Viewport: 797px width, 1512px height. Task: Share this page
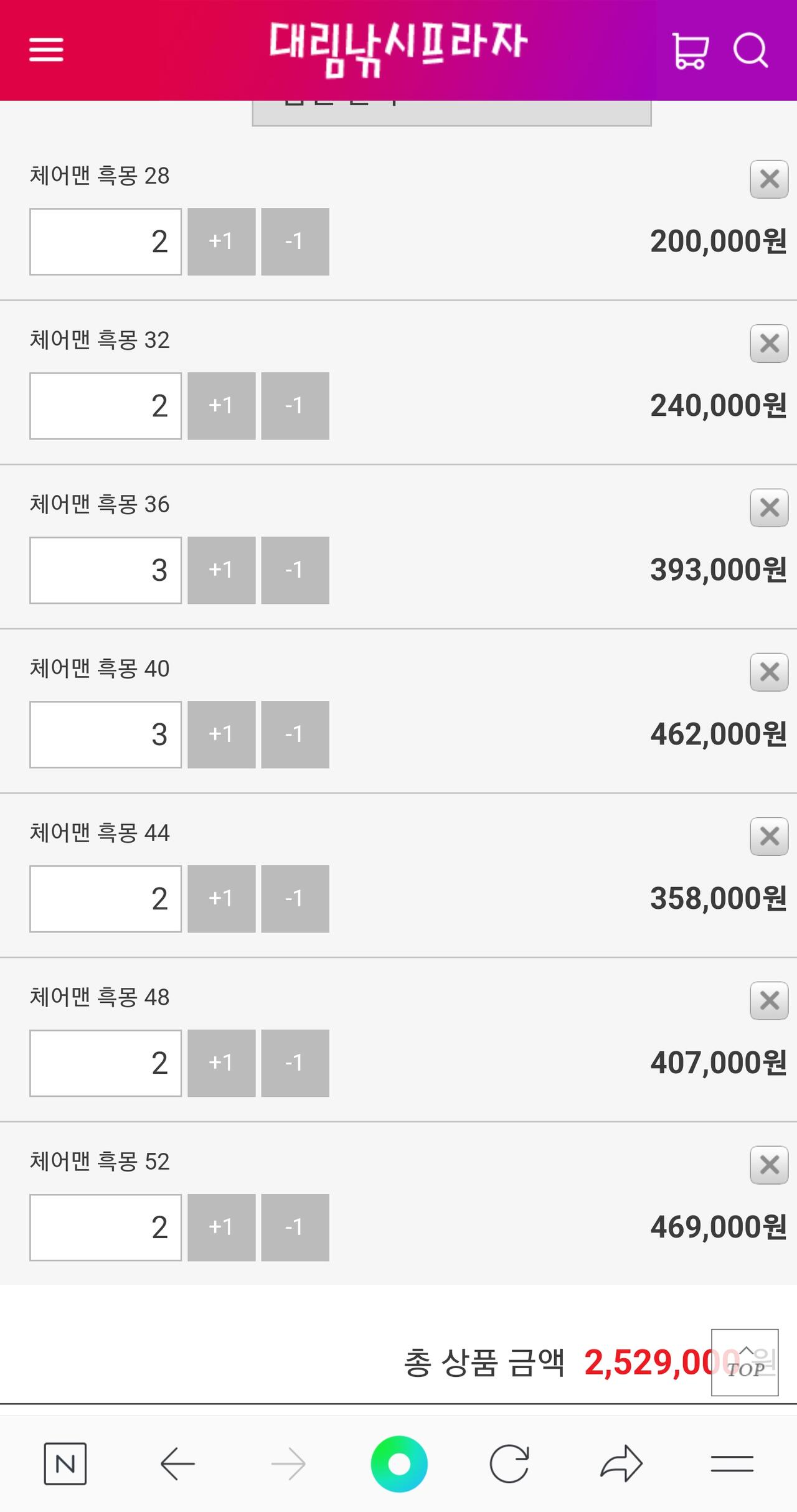point(621,1463)
